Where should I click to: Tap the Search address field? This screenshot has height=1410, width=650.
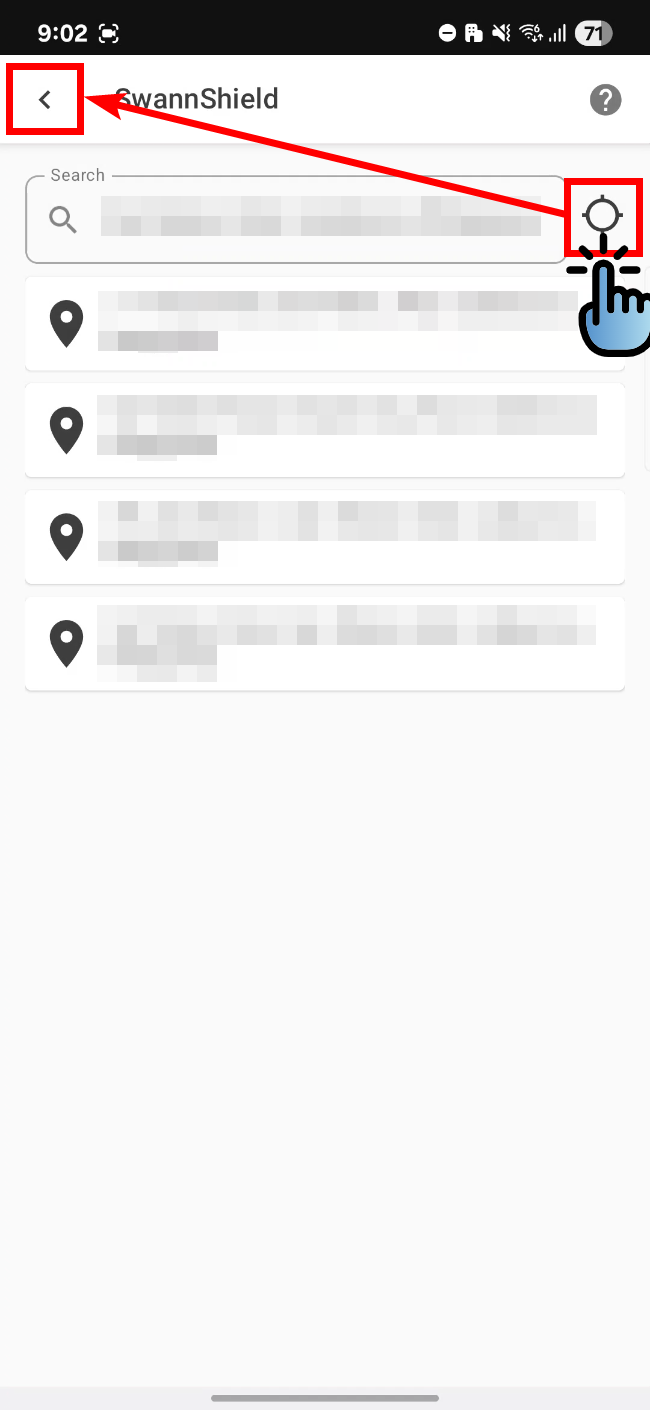pos(296,220)
